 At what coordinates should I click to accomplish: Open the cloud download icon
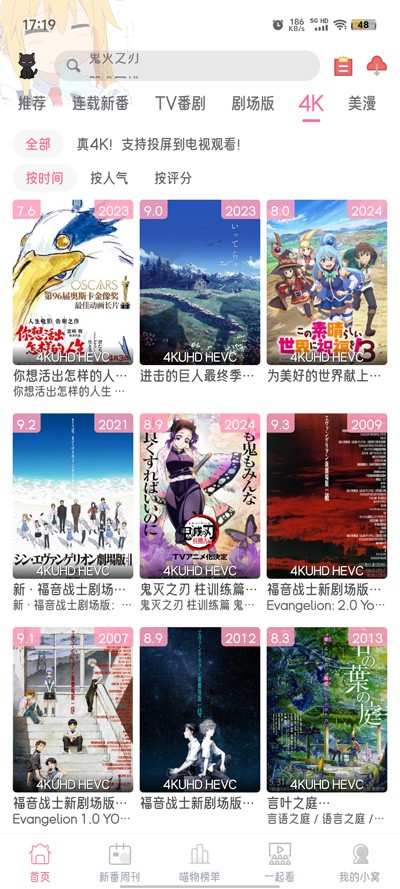377,66
